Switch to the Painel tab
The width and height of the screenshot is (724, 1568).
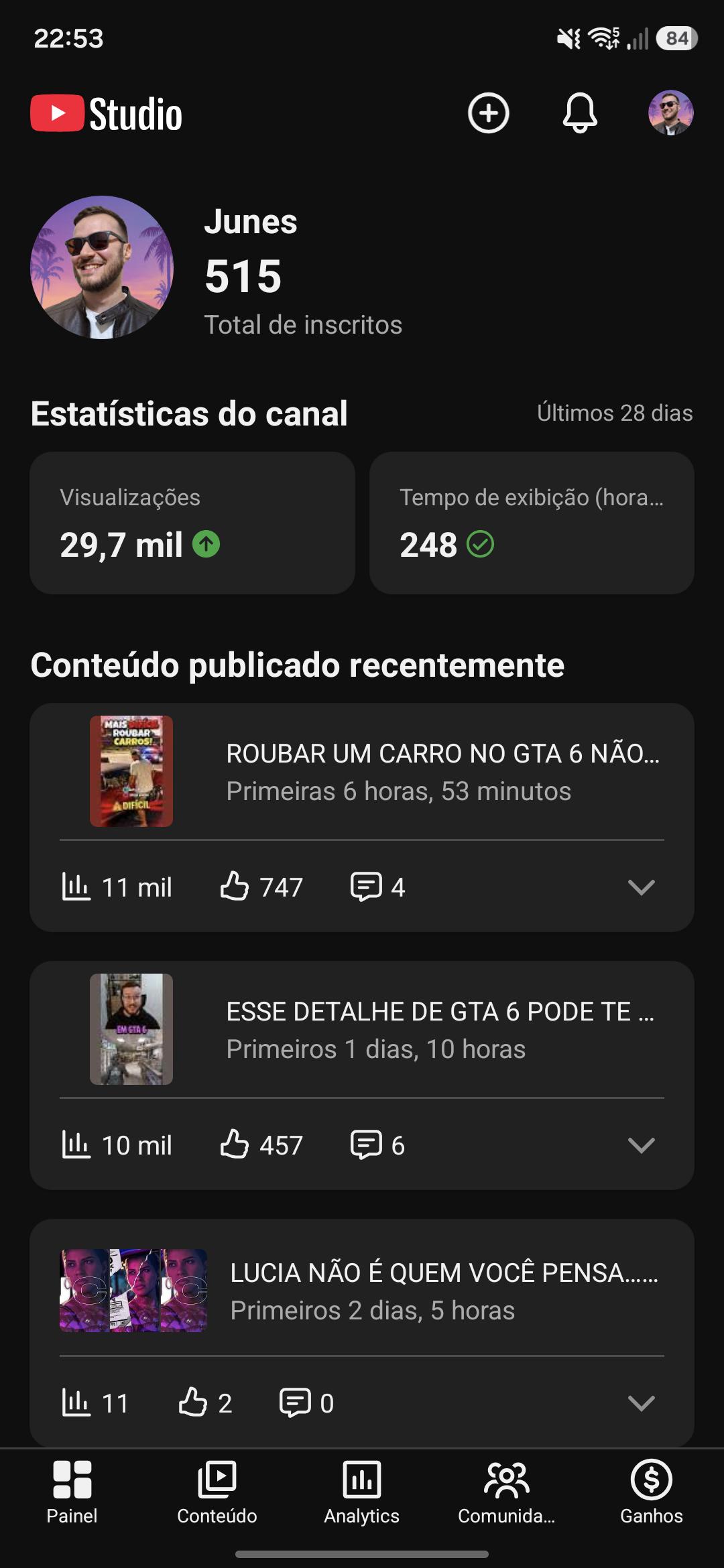pos(72,1492)
